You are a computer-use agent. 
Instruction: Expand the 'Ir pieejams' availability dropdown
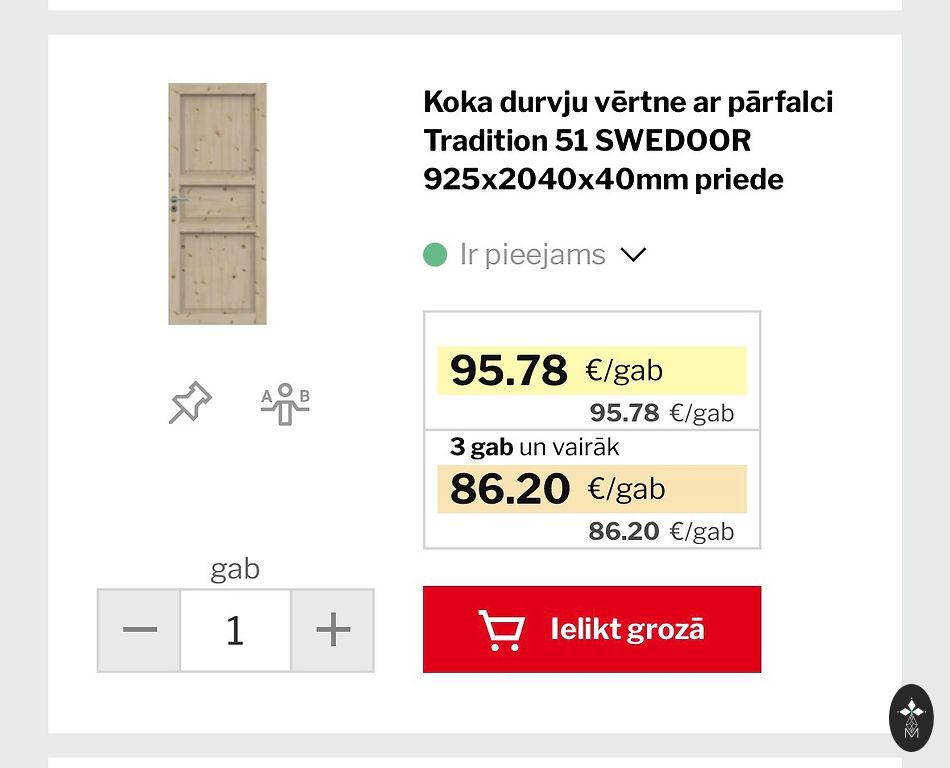(x=633, y=255)
